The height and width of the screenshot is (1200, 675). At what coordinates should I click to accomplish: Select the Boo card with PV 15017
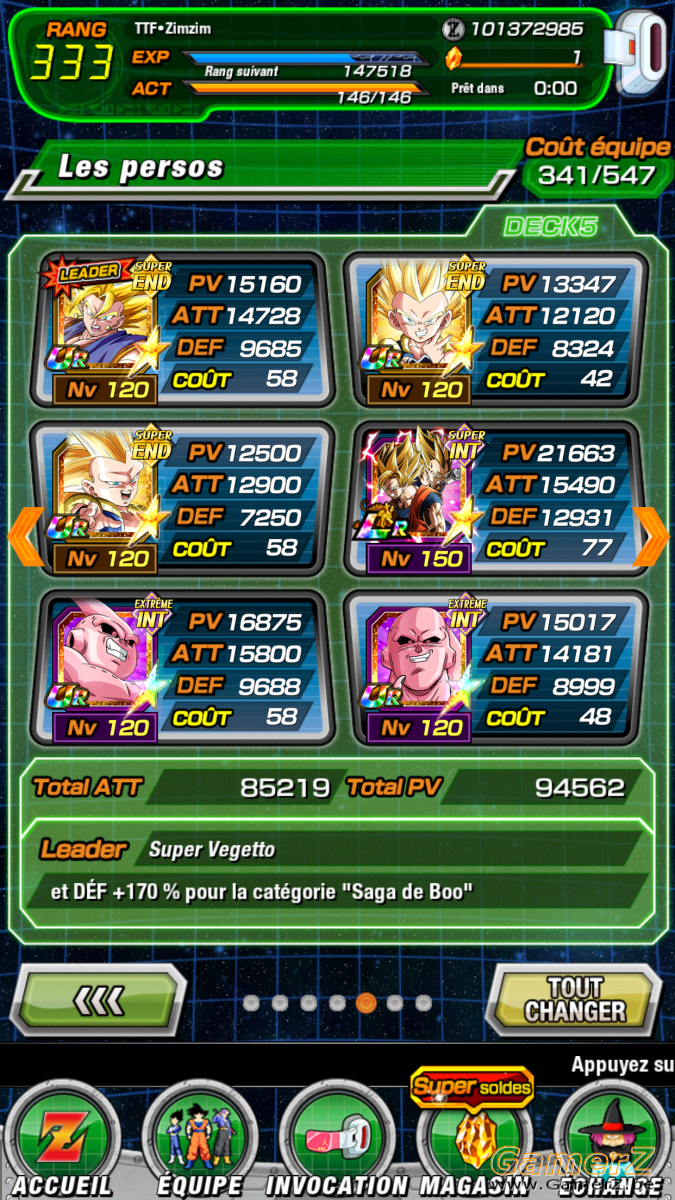point(495,667)
